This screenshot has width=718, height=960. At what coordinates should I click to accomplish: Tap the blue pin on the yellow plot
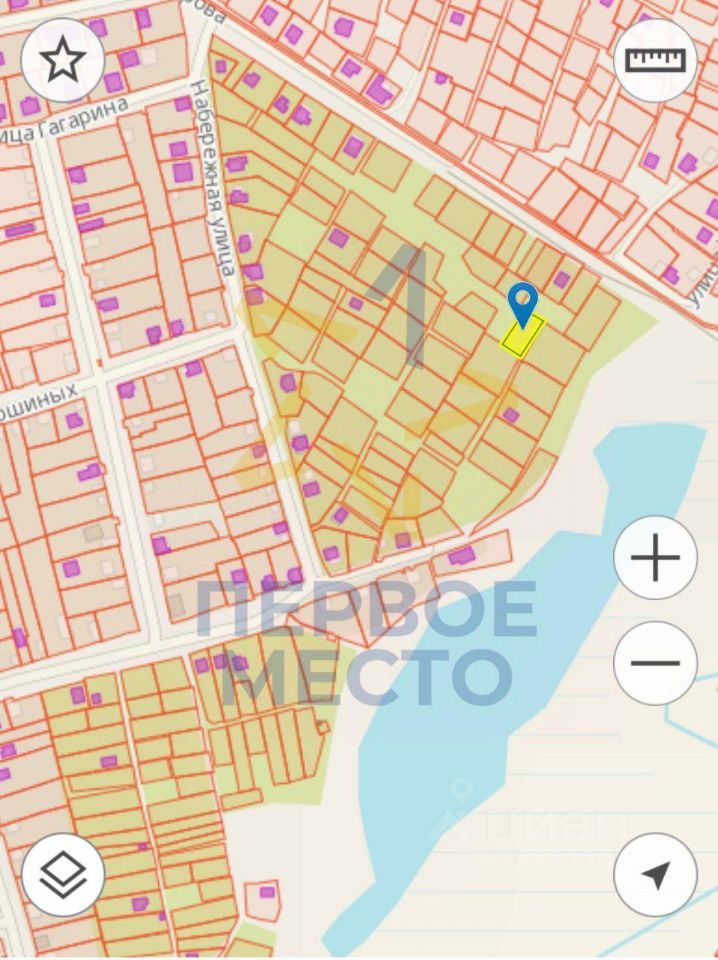522,303
